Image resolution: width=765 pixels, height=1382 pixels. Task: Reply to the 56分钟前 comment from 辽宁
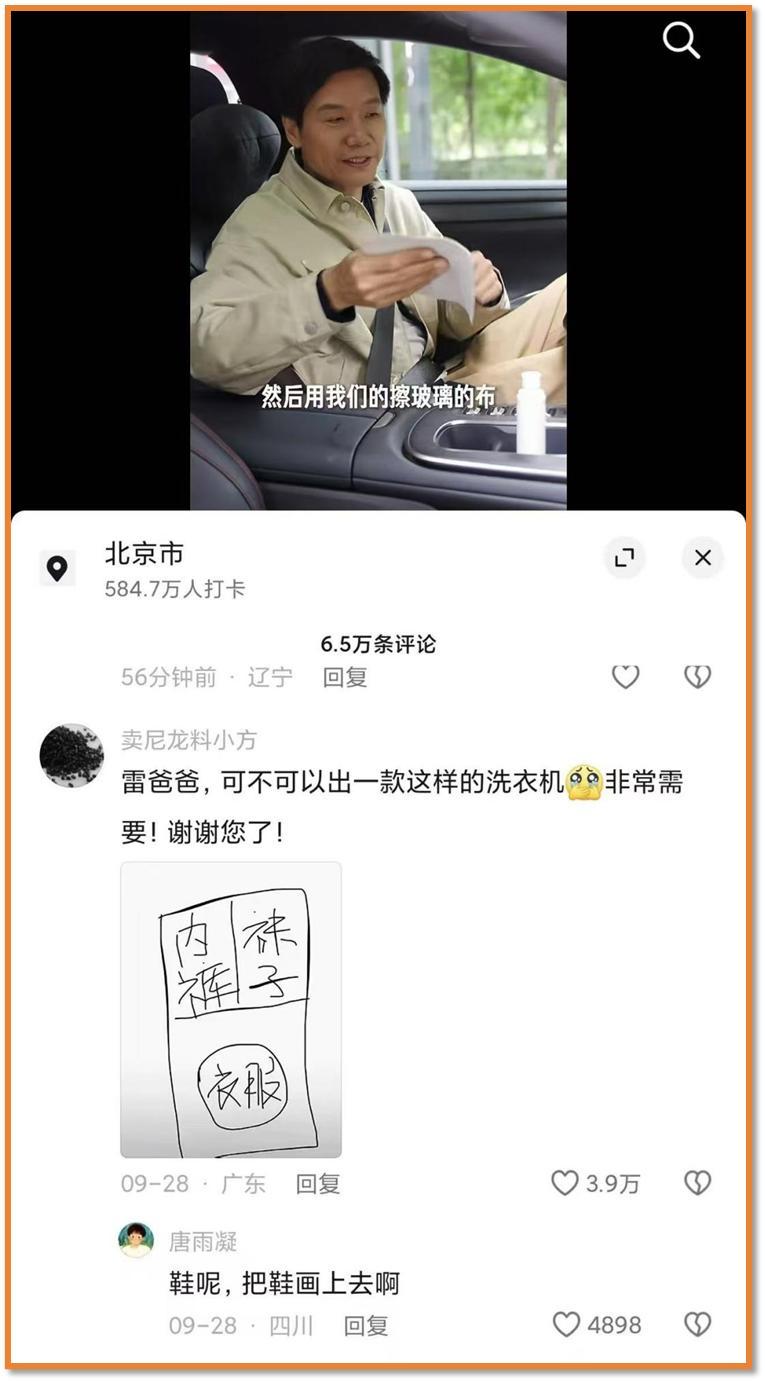click(345, 677)
